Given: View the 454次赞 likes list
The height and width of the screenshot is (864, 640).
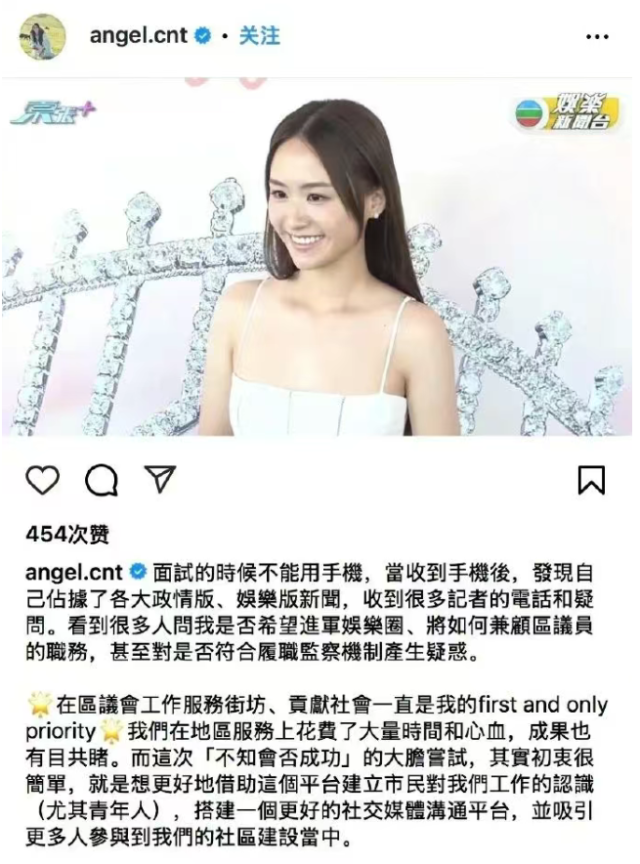Looking at the screenshot, I should coord(66,534).
